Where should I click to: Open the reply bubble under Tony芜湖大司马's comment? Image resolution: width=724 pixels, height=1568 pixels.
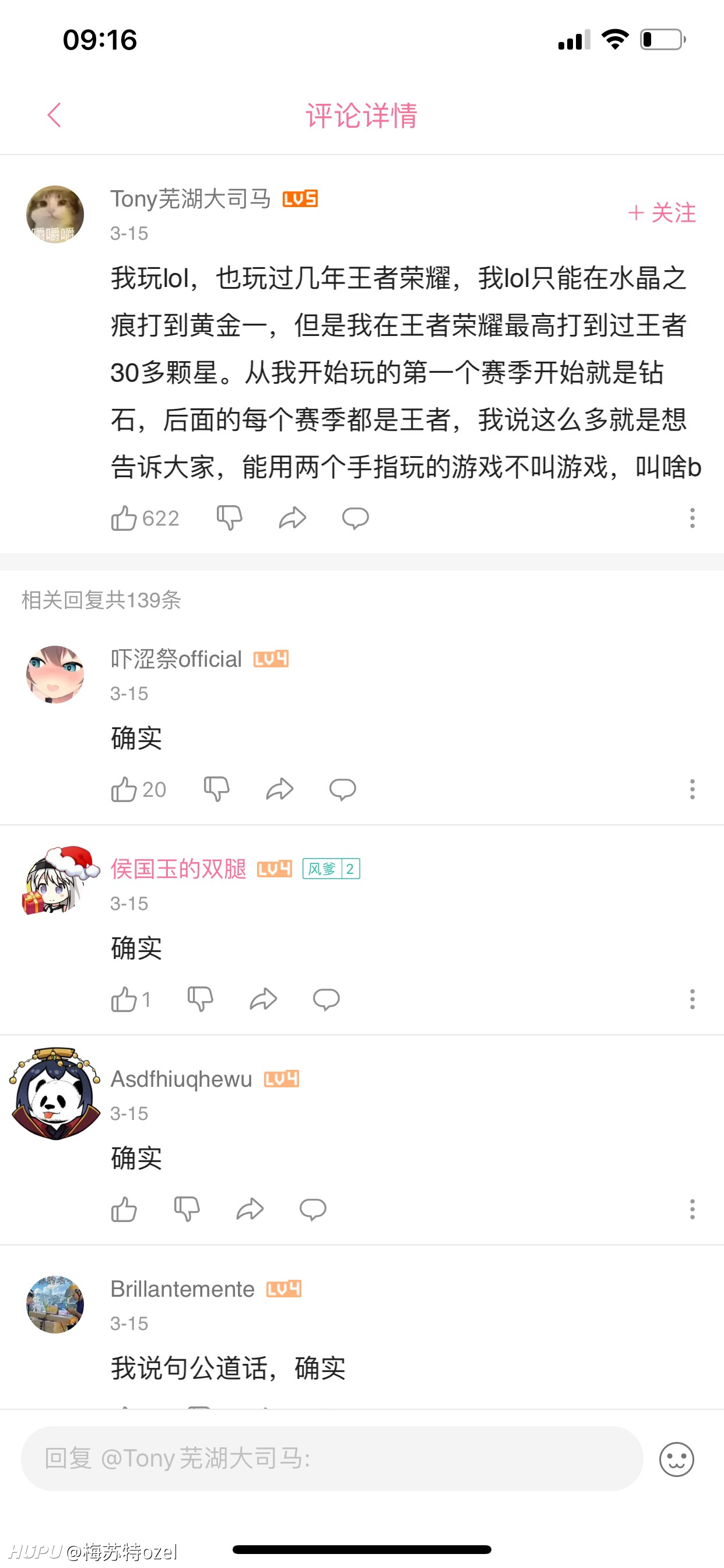pyautogui.click(x=356, y=518)
